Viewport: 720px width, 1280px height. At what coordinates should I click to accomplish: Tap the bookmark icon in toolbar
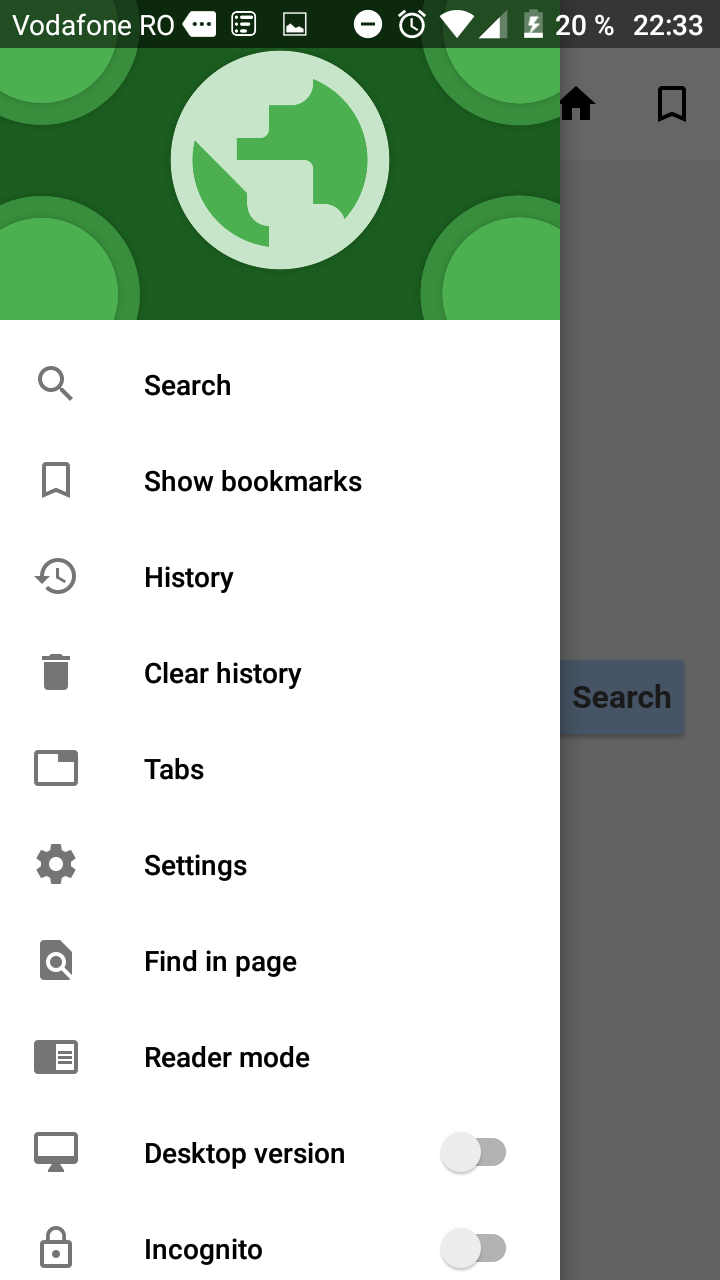pyautogui.click(x=672, y=104)
